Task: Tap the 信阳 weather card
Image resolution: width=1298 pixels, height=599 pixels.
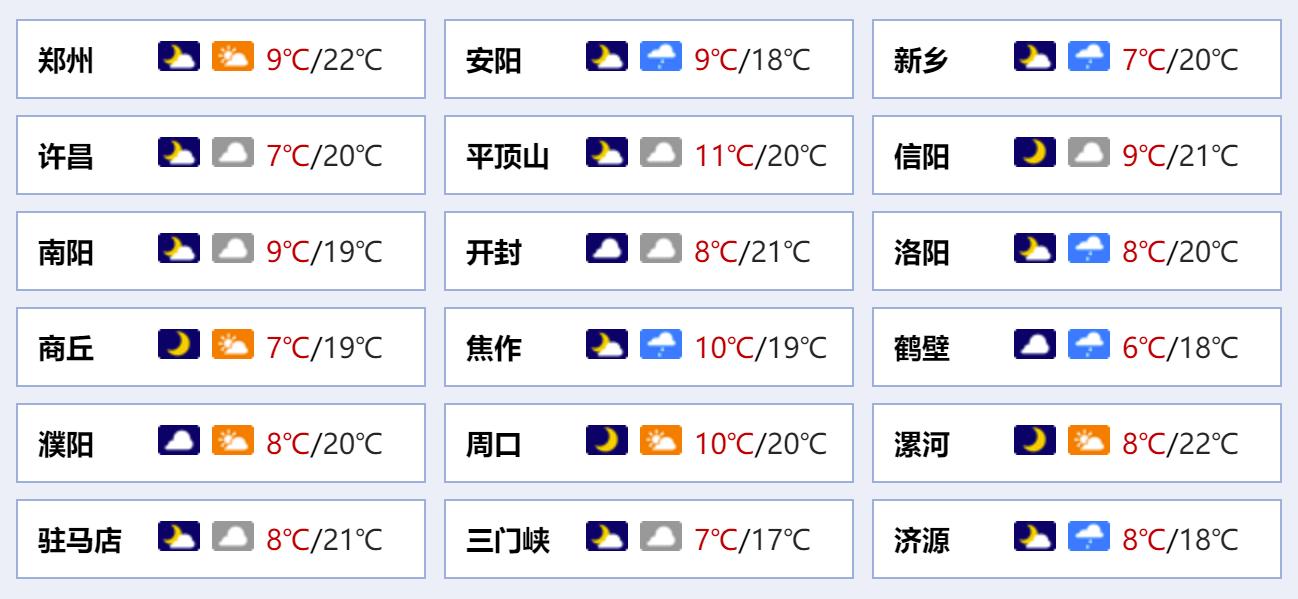Action: pyautogui.click(x=1076, y=155)
